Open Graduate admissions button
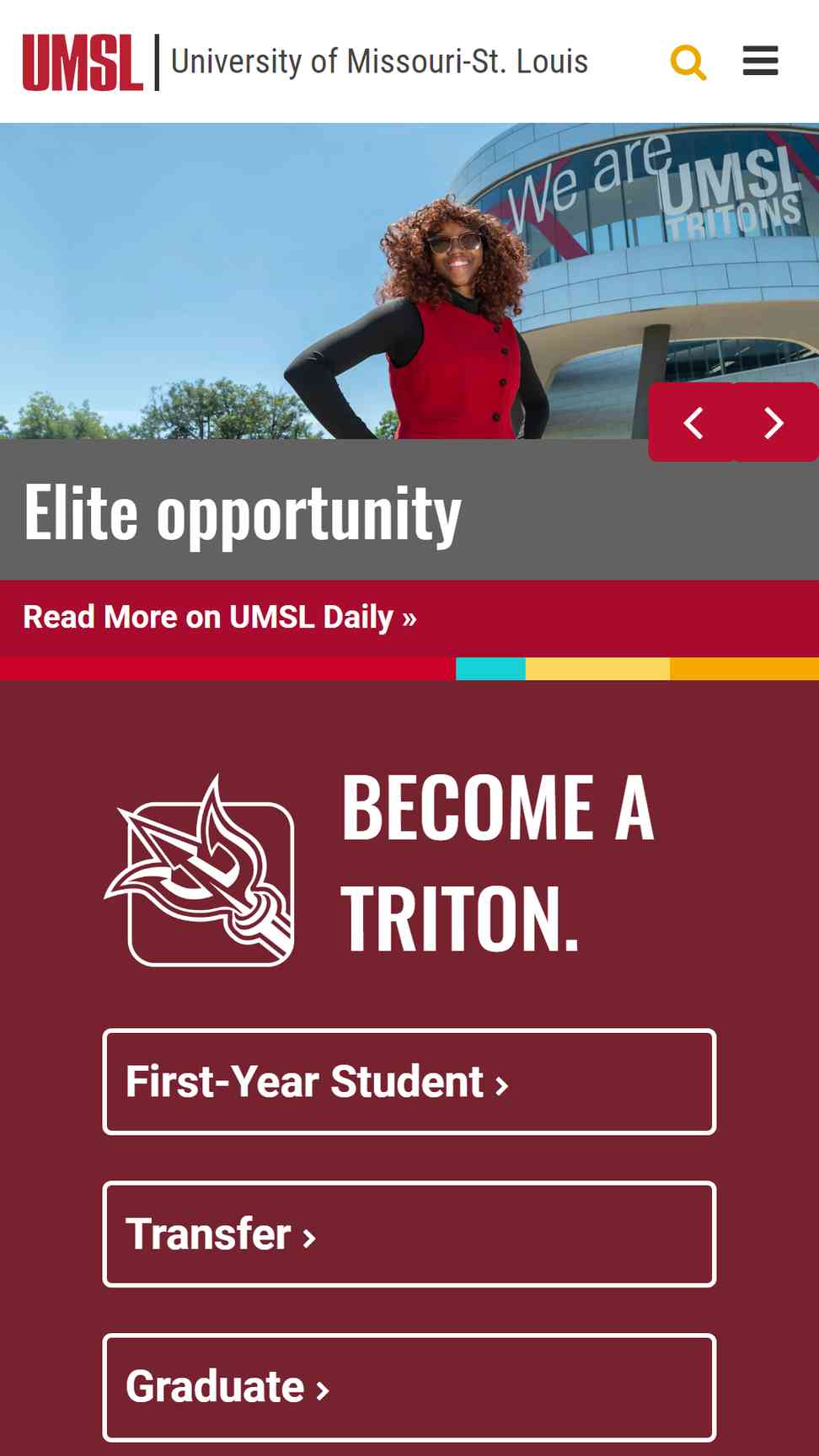This screenshot has width=819, height=1456. 409,1387
